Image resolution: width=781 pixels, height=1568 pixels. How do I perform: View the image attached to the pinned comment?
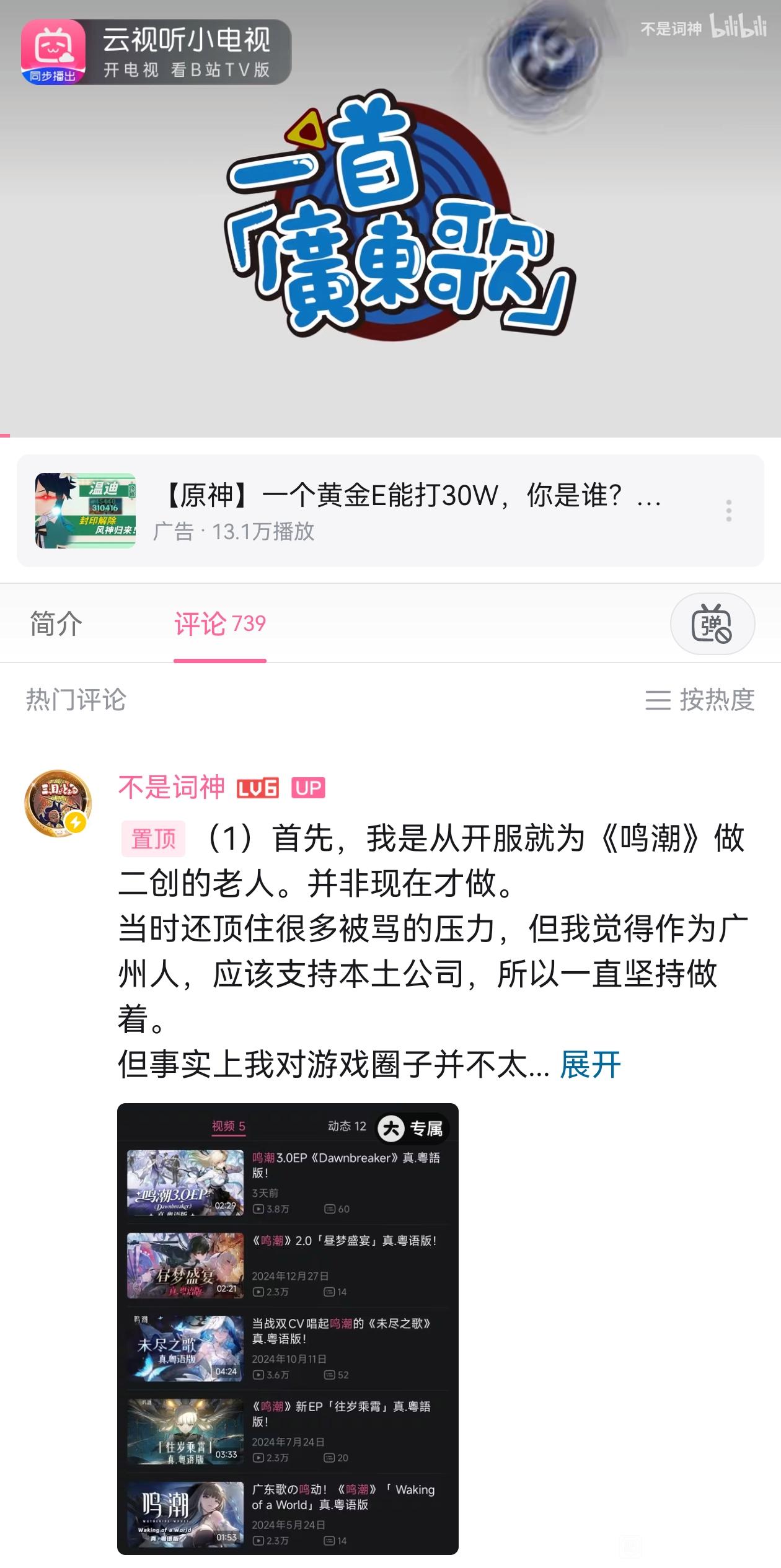[288, 1328]
